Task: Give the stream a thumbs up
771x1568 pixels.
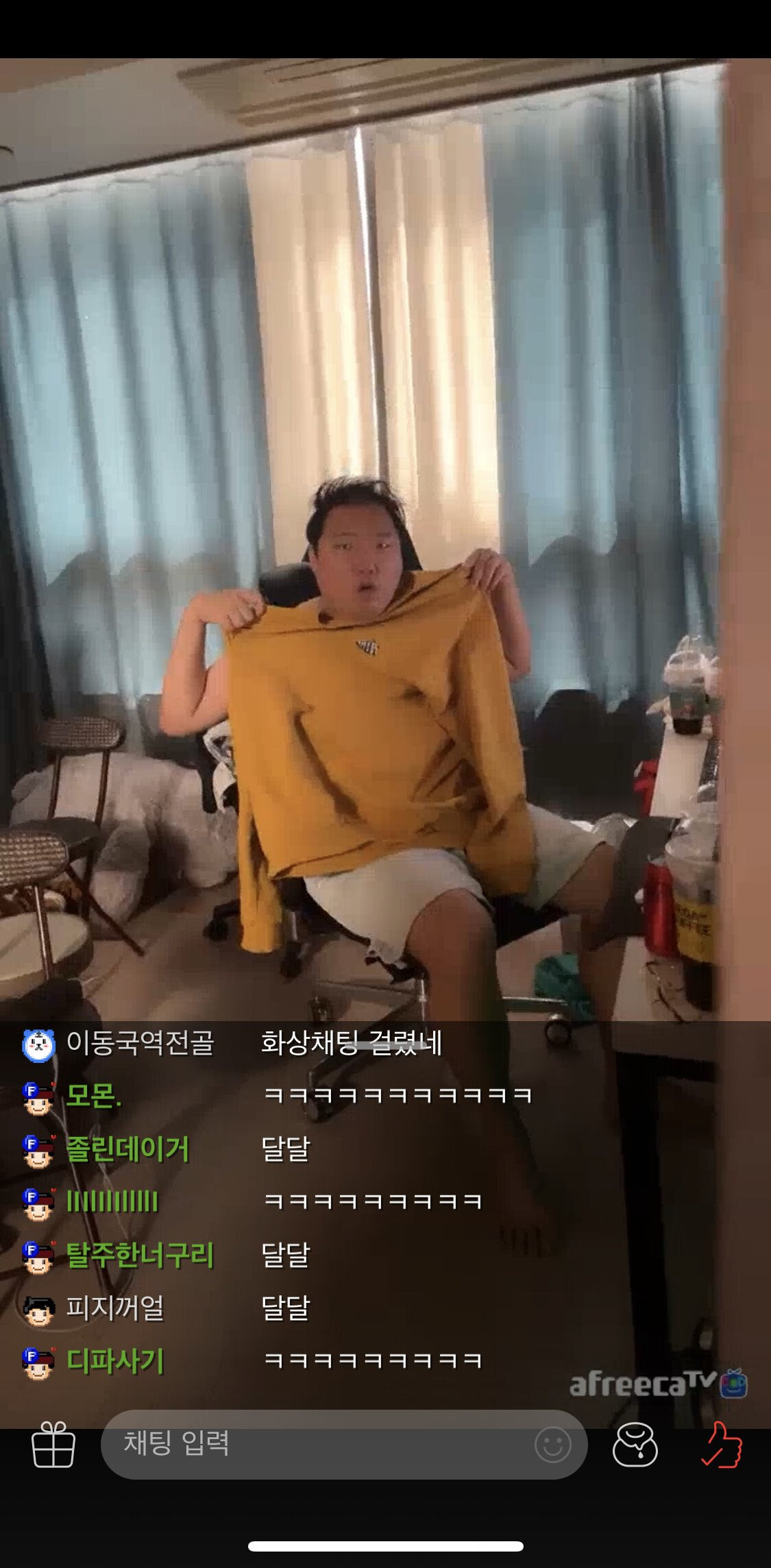Action: pos(722,1444)
